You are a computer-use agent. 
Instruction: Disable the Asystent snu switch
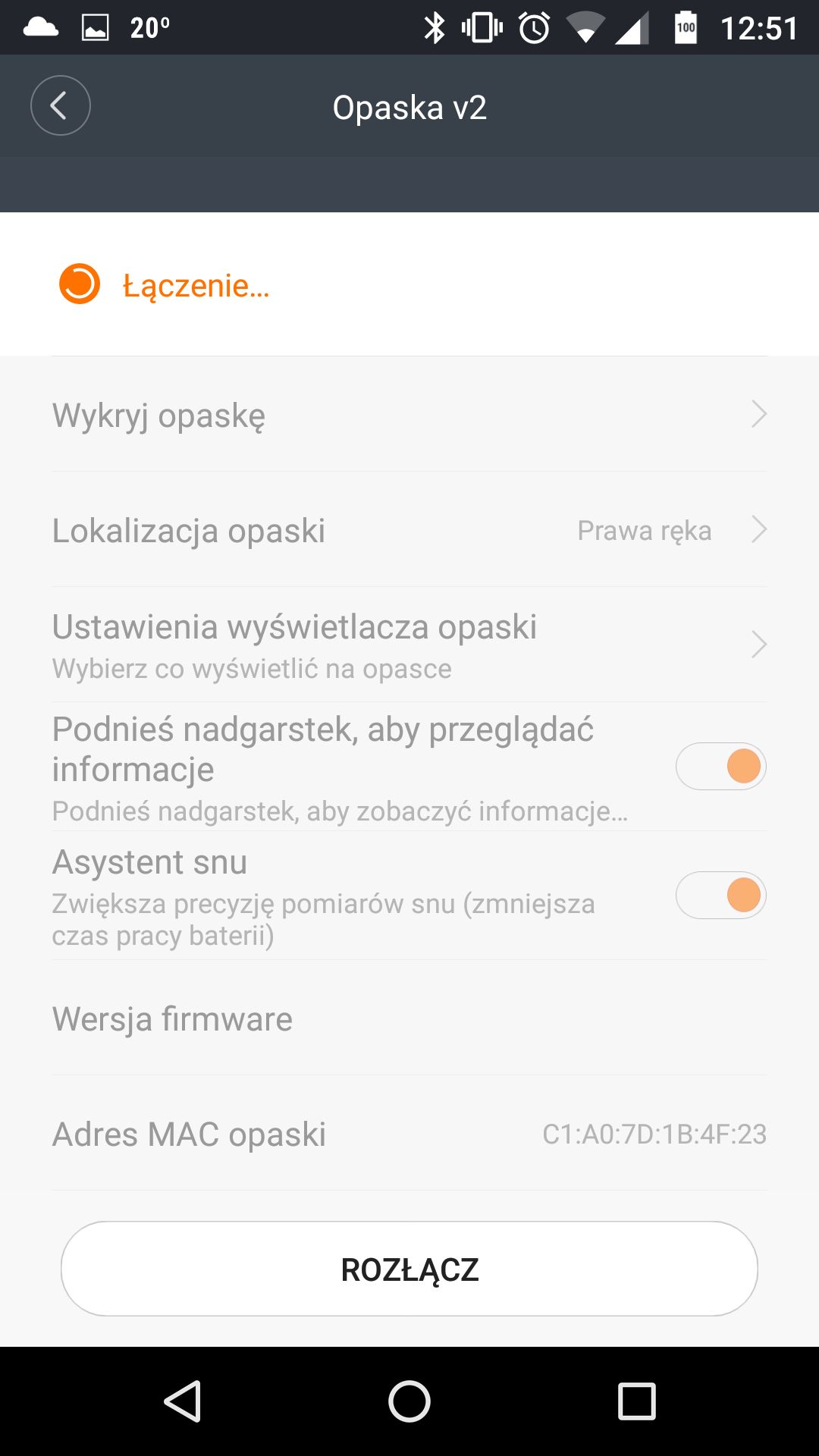[721, 895]
